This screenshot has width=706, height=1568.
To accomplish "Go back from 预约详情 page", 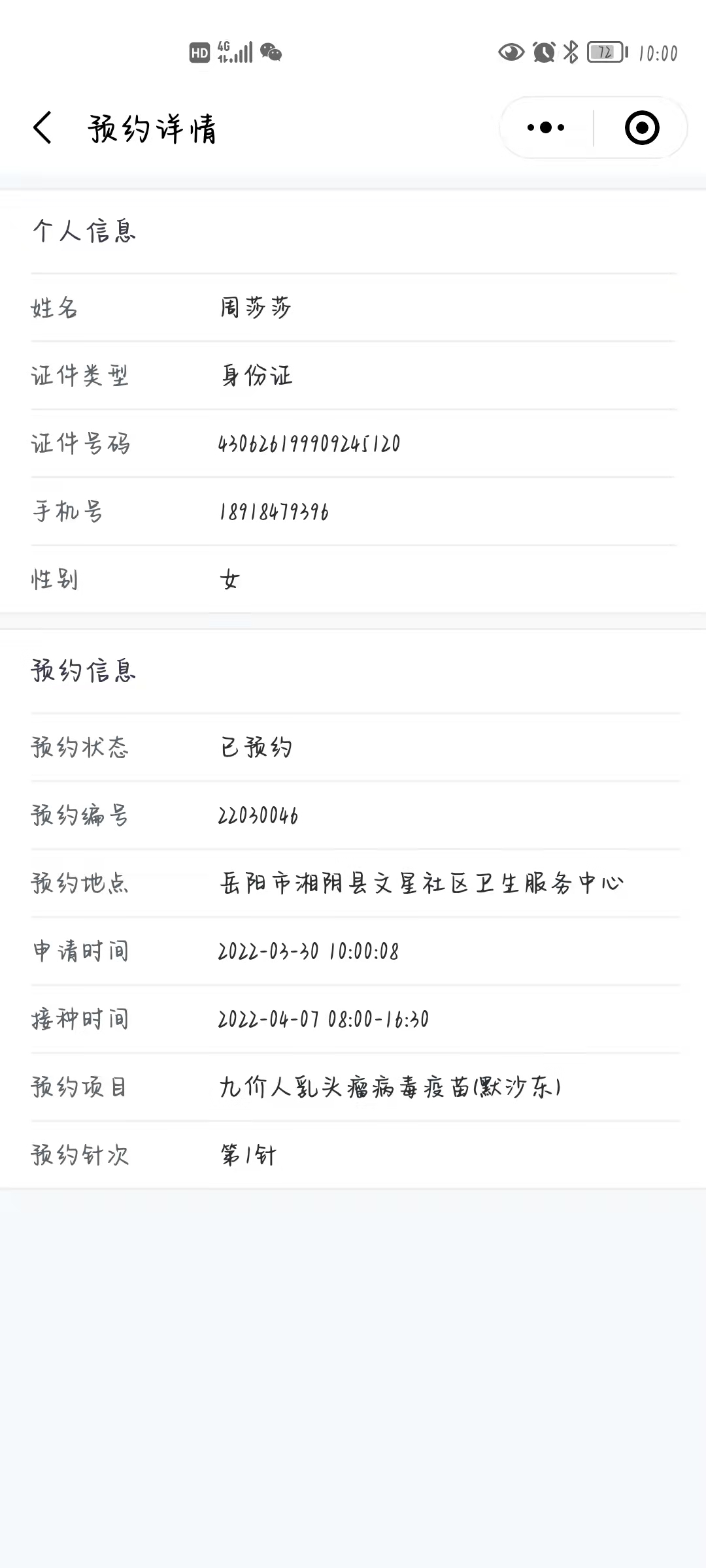I will 43,127.
